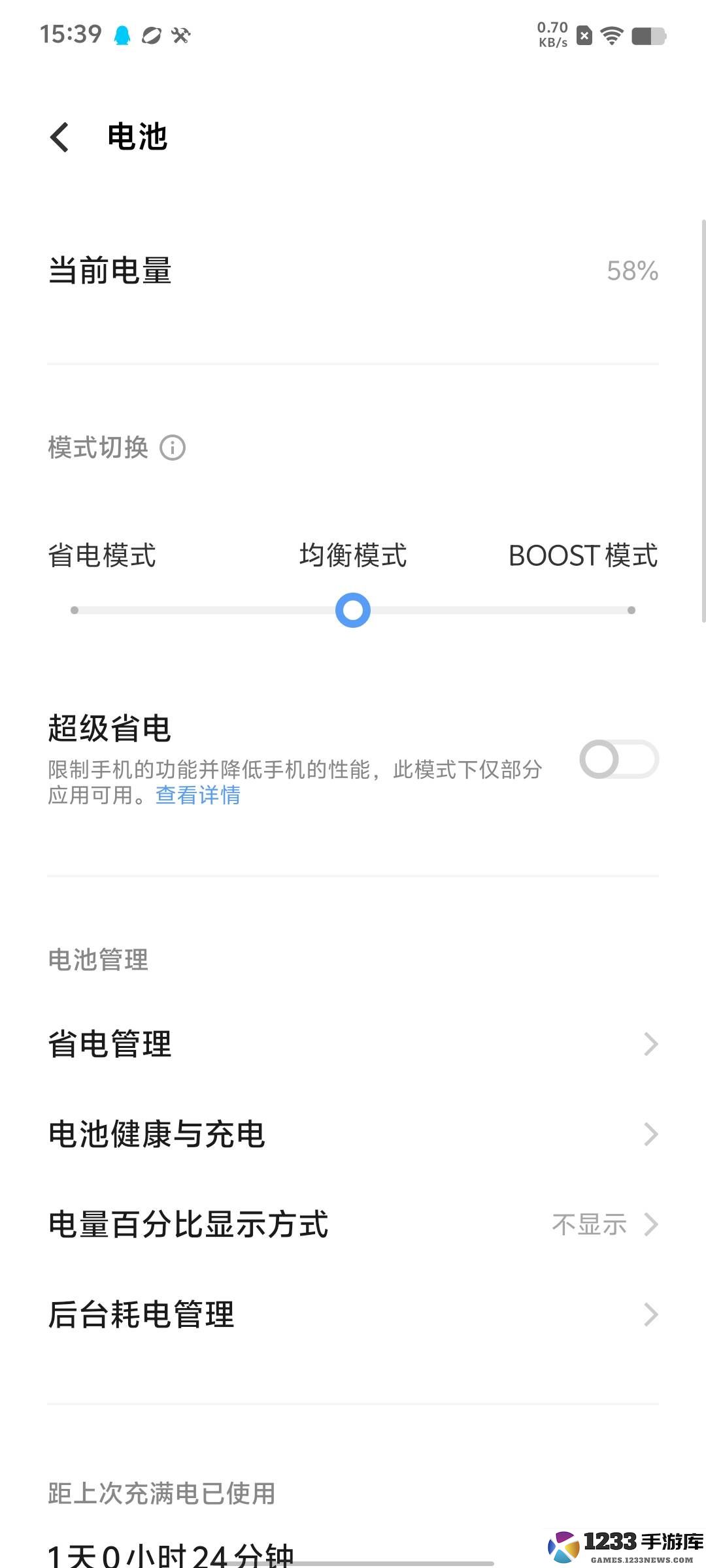Tap the tools icon in the status bar
The height and width of the screenshot is (1568, 706).
pos(180,37)
